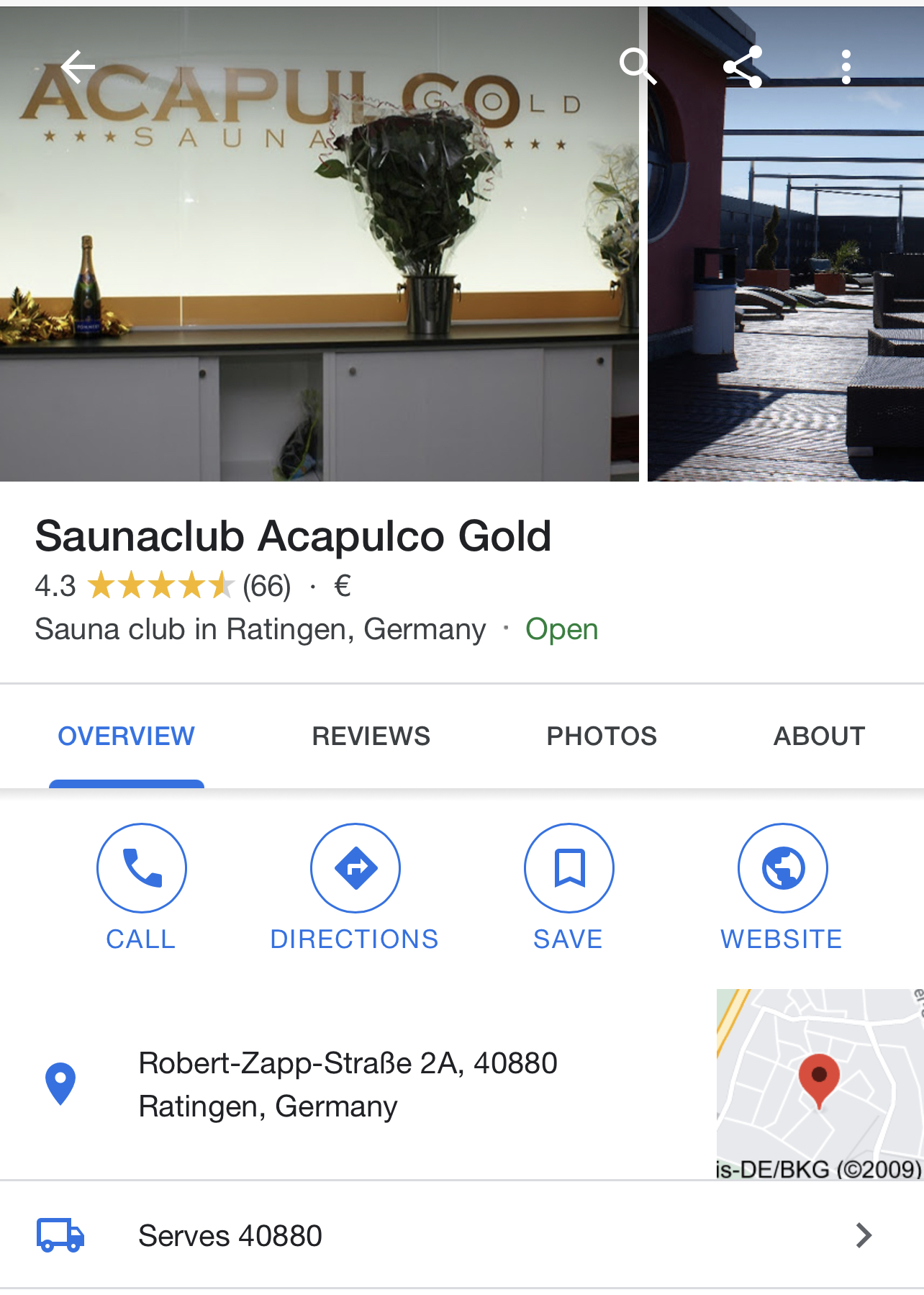
Task: Switch to the Reviews tab
Action: (x=371, y=736)
